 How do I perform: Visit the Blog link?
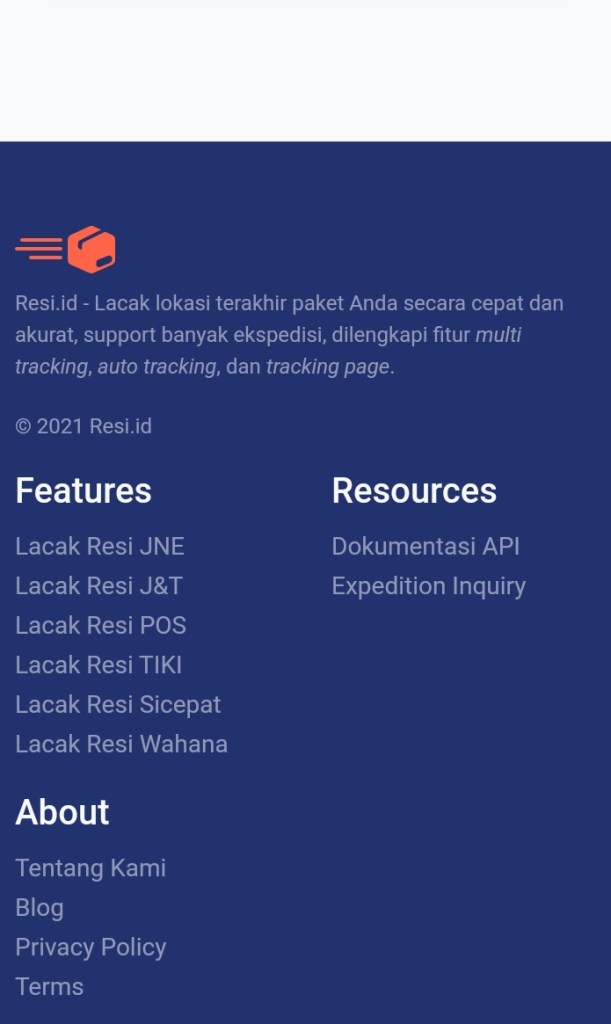(39, 908)
